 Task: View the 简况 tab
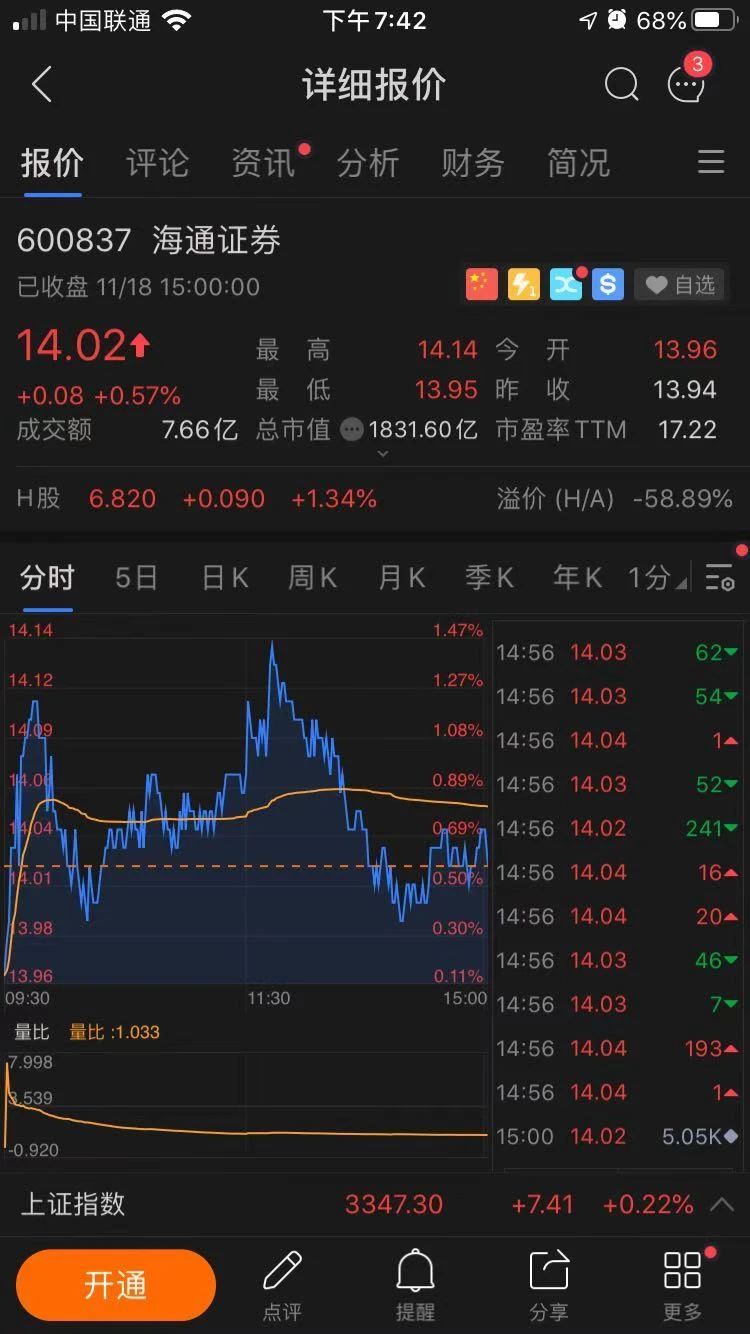tap(578, 163)
